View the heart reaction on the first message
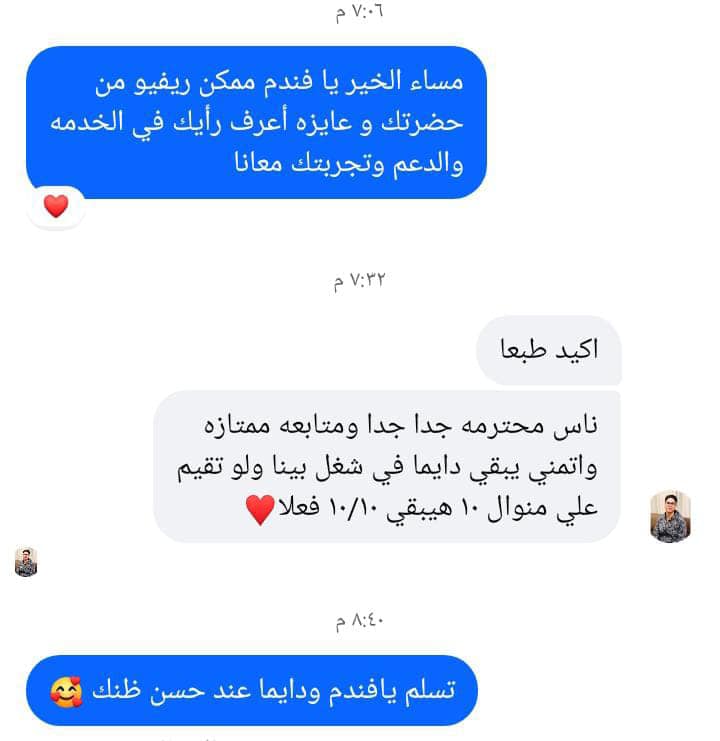This screenshot has height=741, width=720. tap(56, 206)
